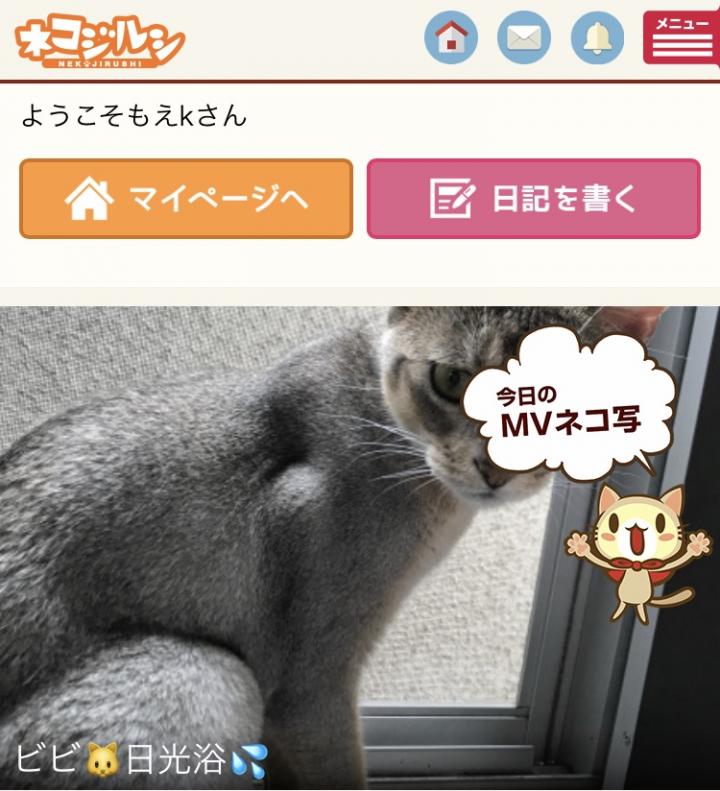The width and height of the screenshot is (720, 791).
Task: Open today's MV cat photo ビビ日光浴
Action: pyautogui.click(x=300, y=550)
